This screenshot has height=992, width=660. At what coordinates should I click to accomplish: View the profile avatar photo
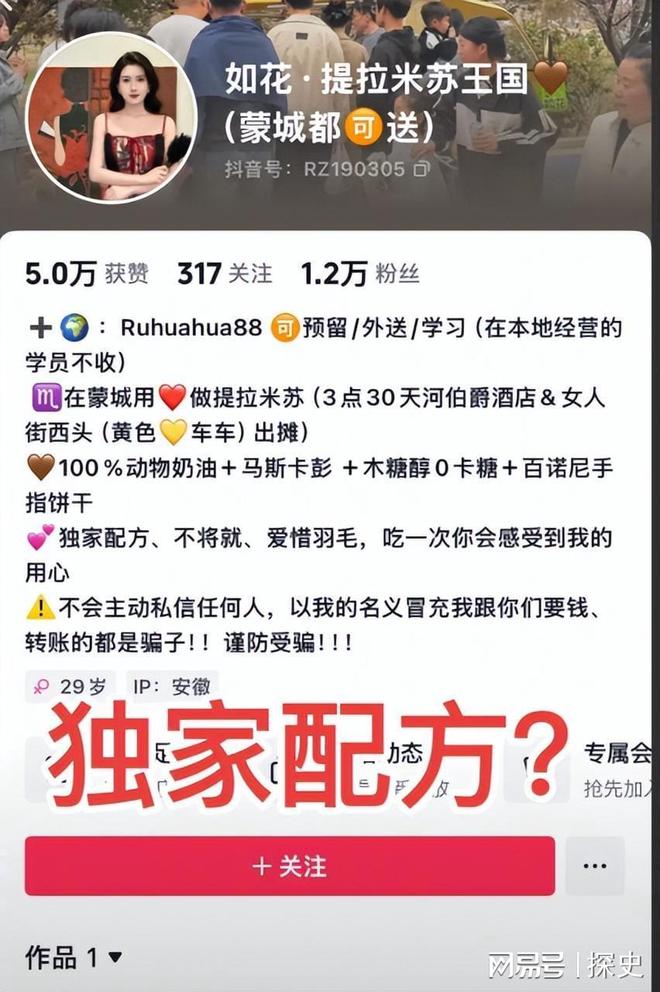pyautogui.click(x=111, y=117)
